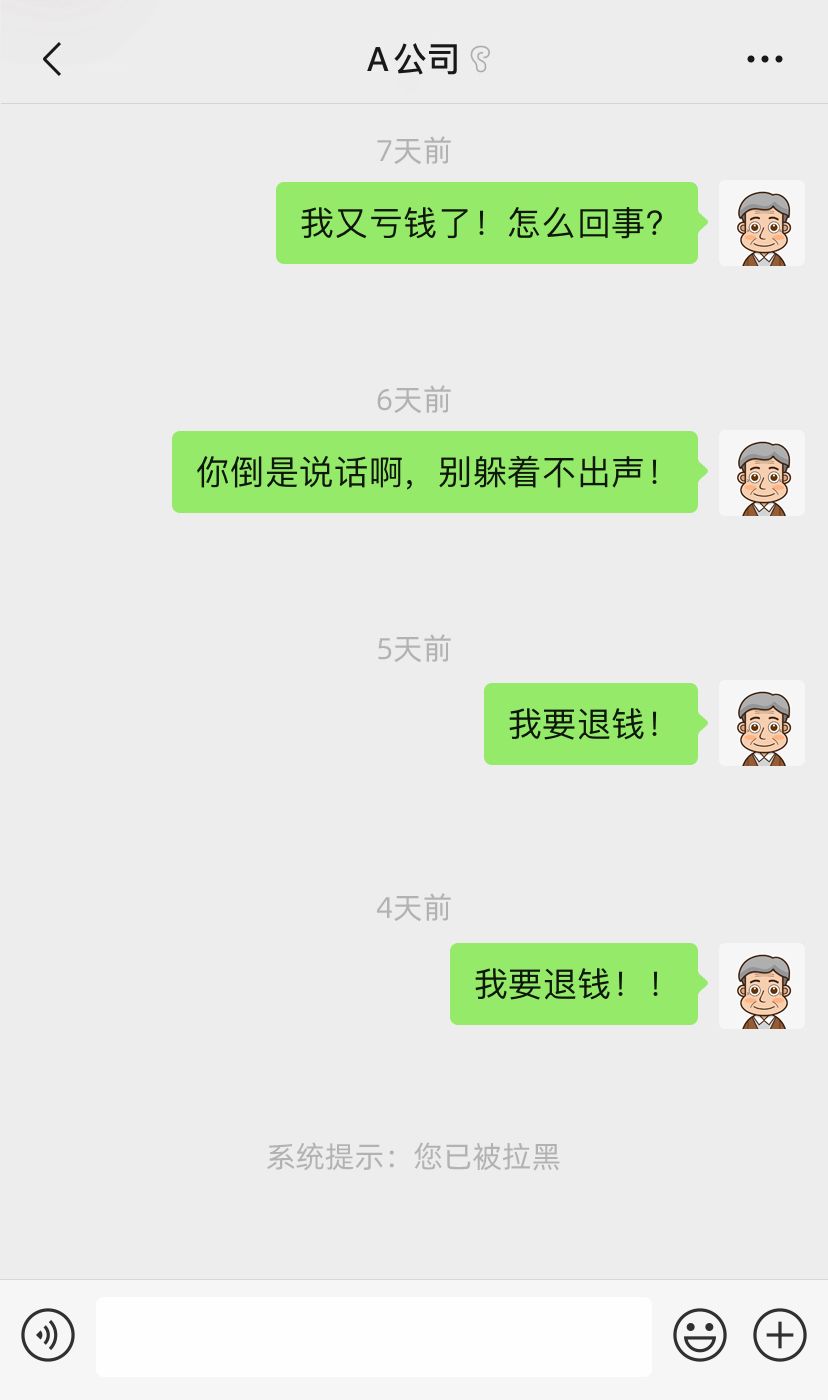Tap the avatar beside the 7天前 message
Viewport: 828px width, 1400px height.
(762, 223)
